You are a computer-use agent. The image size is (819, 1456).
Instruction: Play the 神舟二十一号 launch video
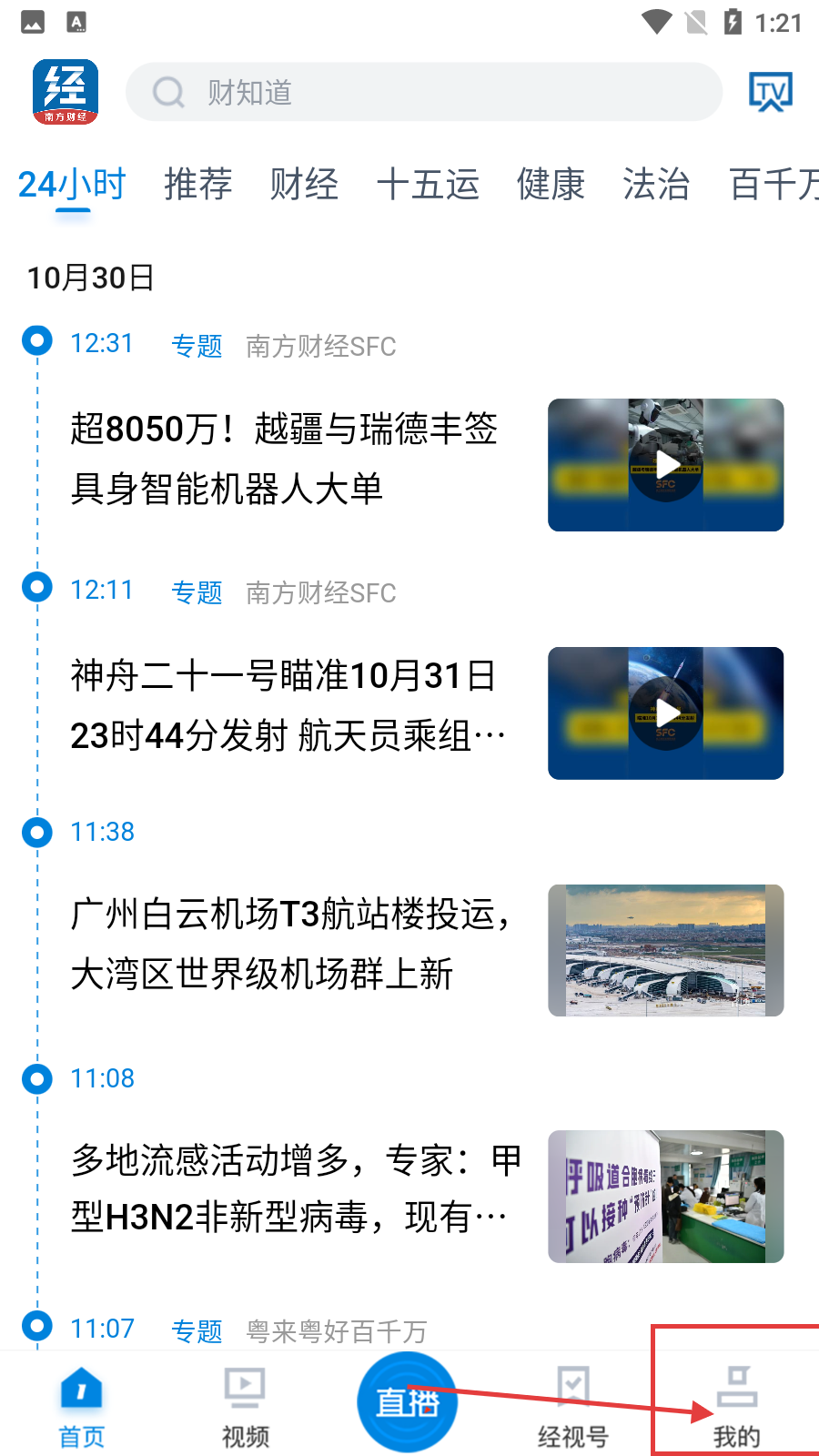(665, 713)
